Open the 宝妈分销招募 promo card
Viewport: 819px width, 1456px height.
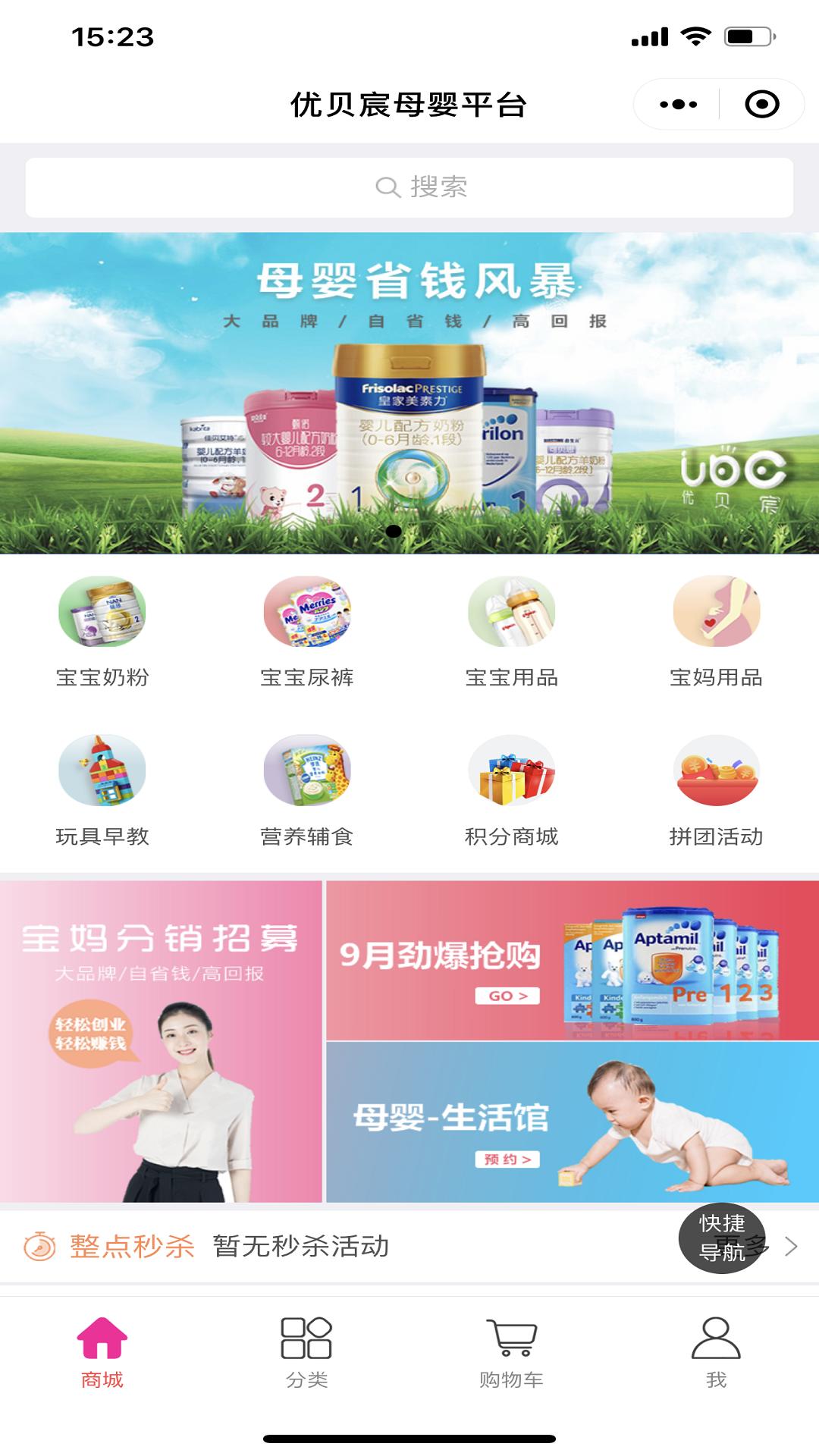pos(161,1041)
